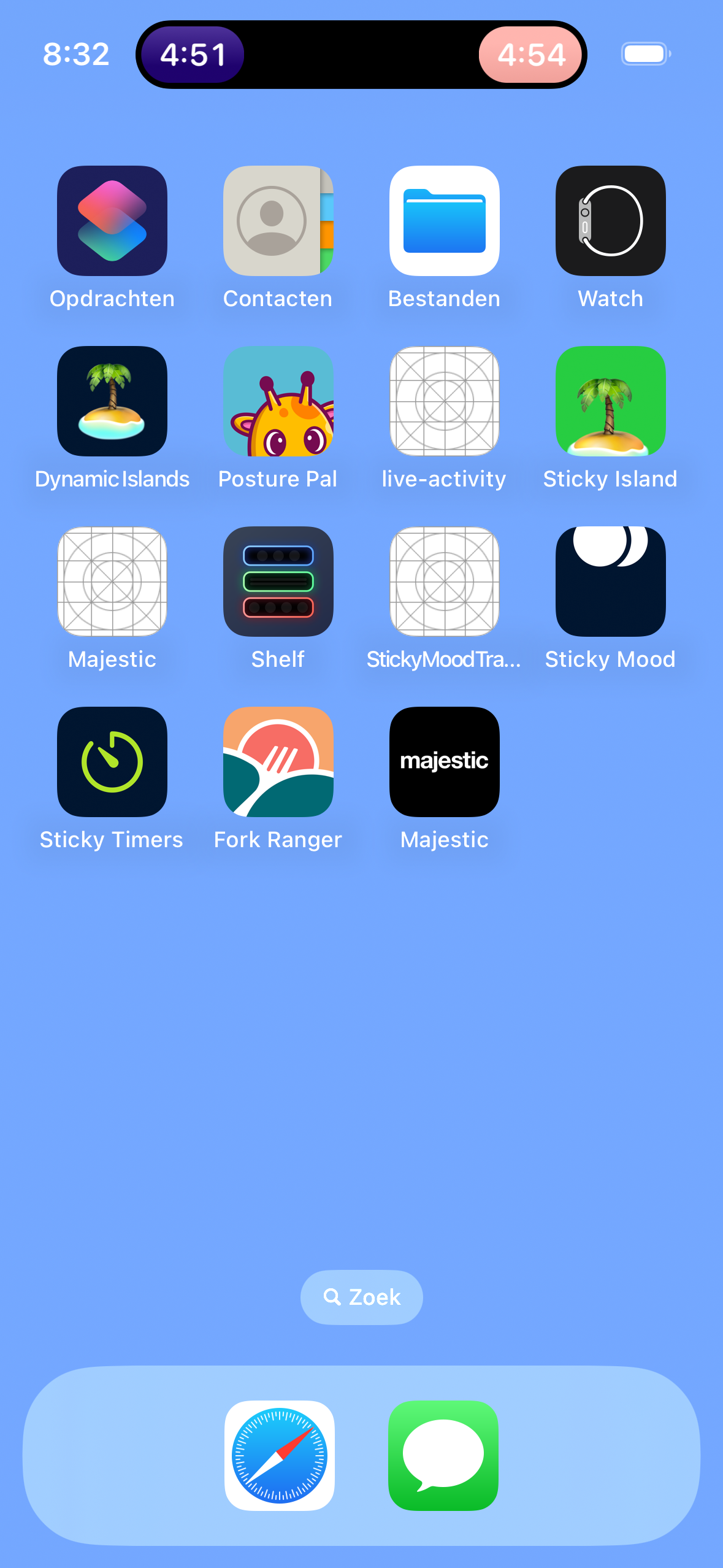The width and height of the screenshot is (723, 1568).
Task: Launch Fork Ranger
Action: point(278,762)
